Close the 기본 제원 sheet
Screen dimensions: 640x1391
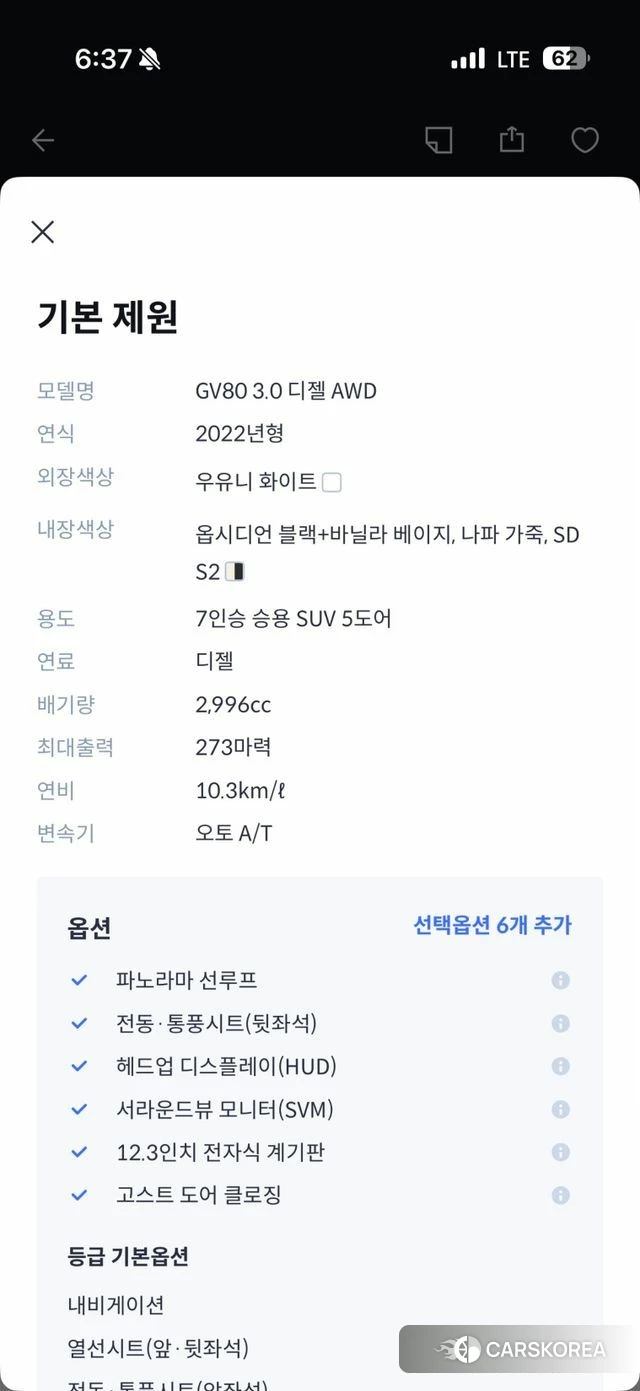click(42, 232)
